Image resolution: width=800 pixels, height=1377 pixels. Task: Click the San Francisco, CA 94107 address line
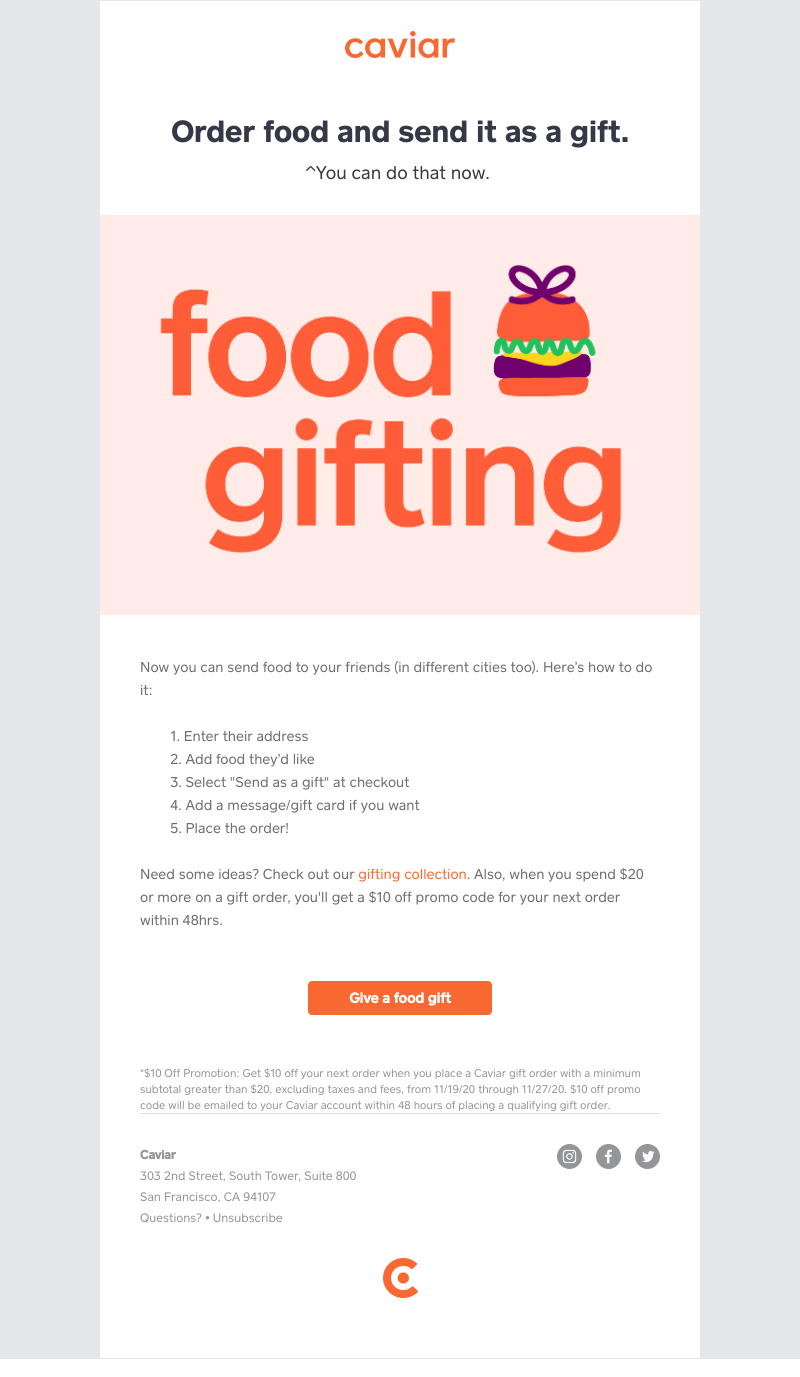(207, 1196)
